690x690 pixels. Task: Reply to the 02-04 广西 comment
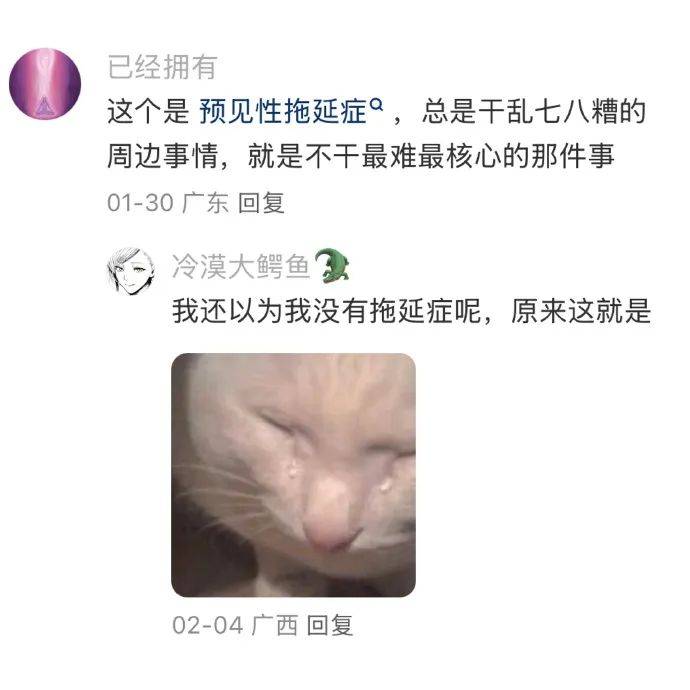[x=329, y=626]
